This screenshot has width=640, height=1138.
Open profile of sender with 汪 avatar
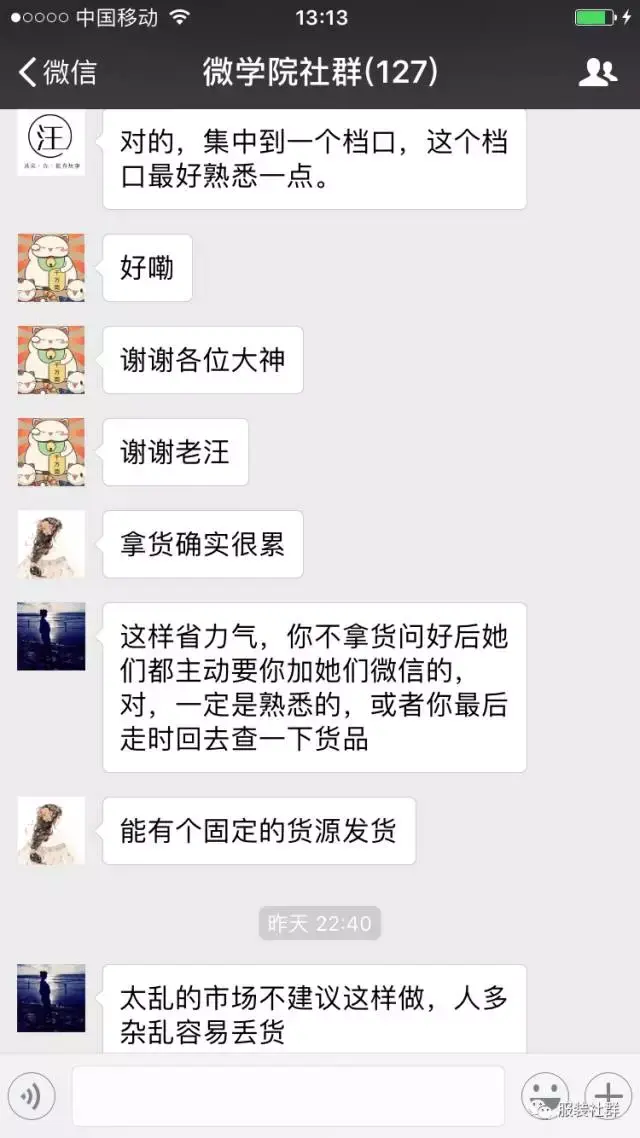[x=51, y=143]
